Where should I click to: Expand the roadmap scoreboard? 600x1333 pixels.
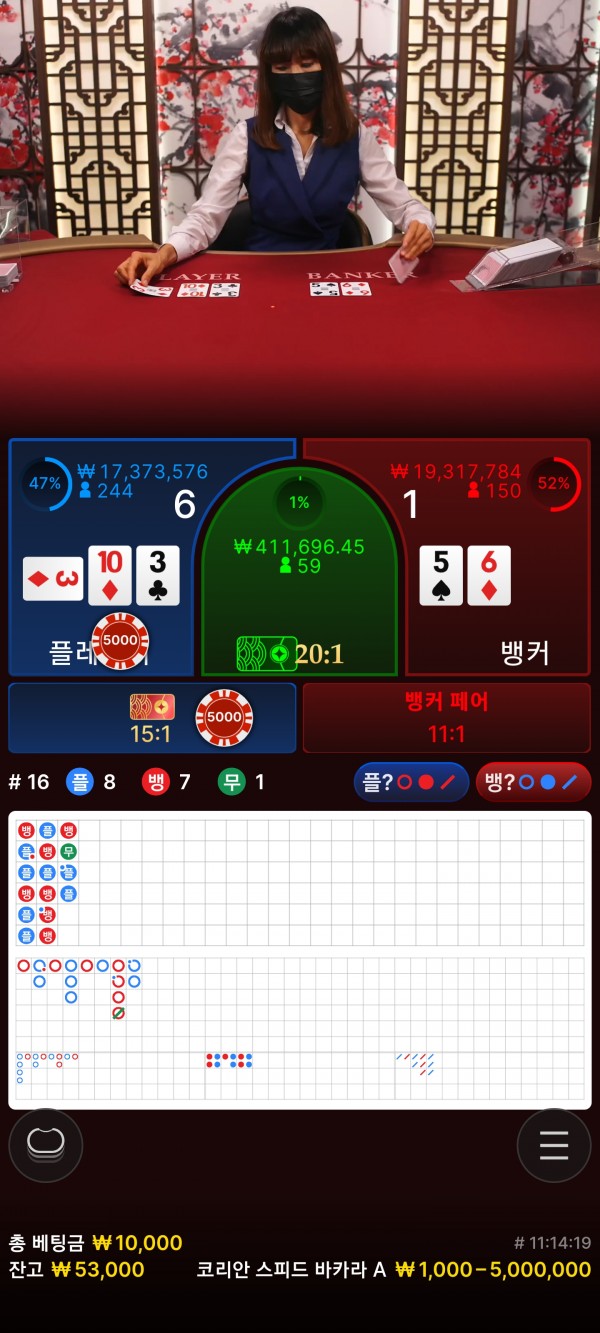click(300, 960)
